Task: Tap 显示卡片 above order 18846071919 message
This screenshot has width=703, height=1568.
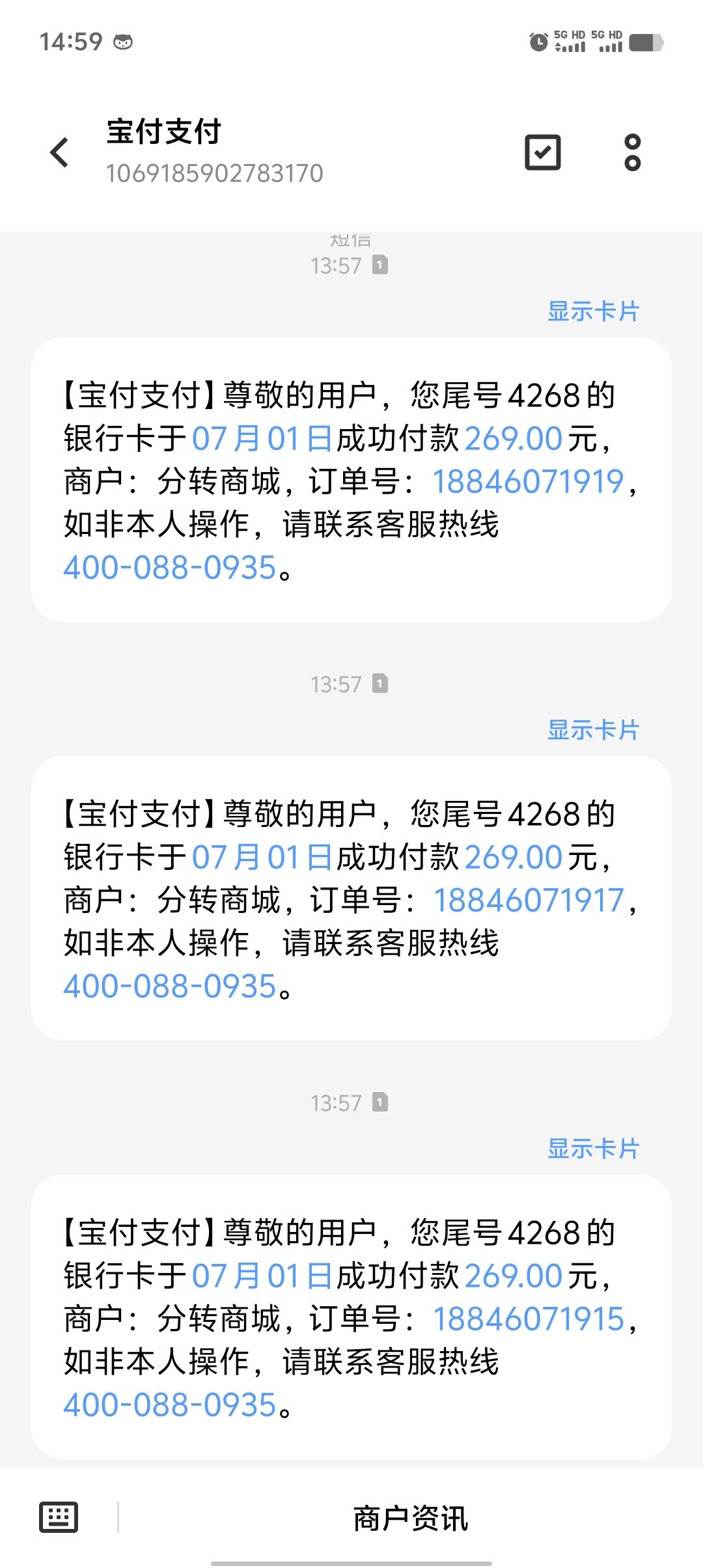Action: click(x=593, y=311)
